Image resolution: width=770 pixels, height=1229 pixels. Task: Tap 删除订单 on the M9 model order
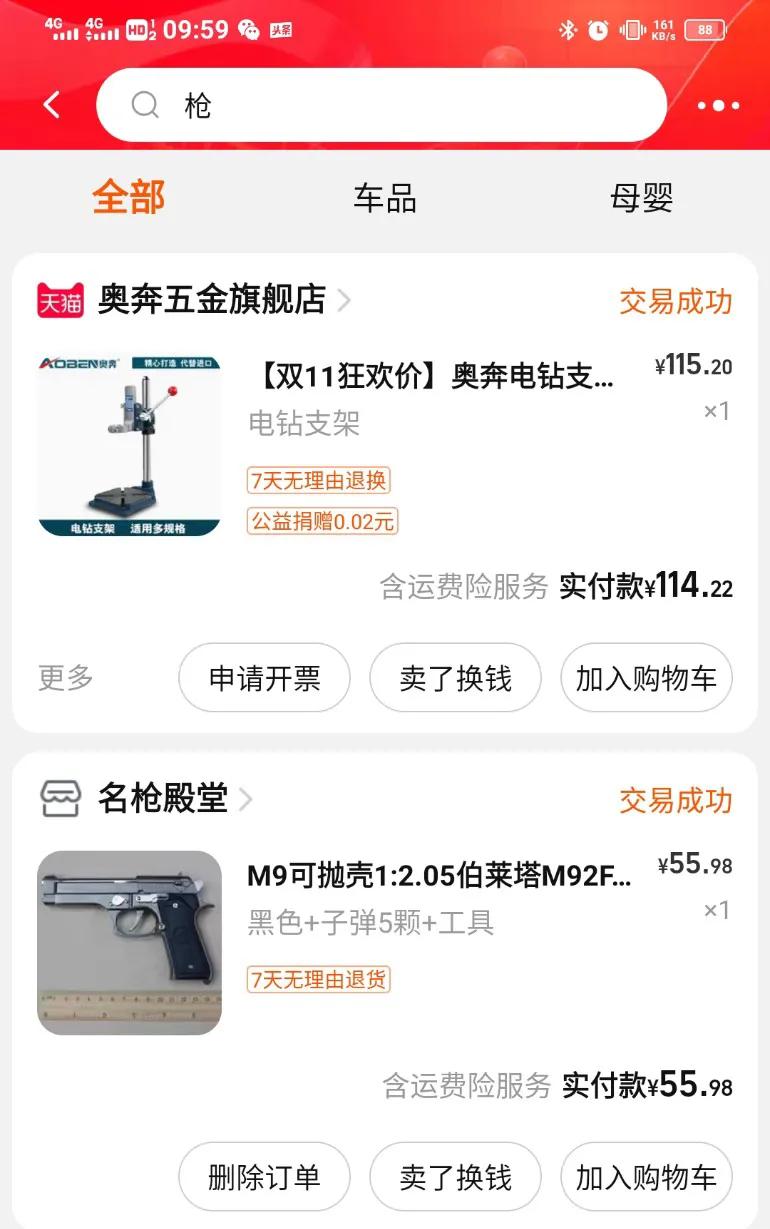[264, 1177]
